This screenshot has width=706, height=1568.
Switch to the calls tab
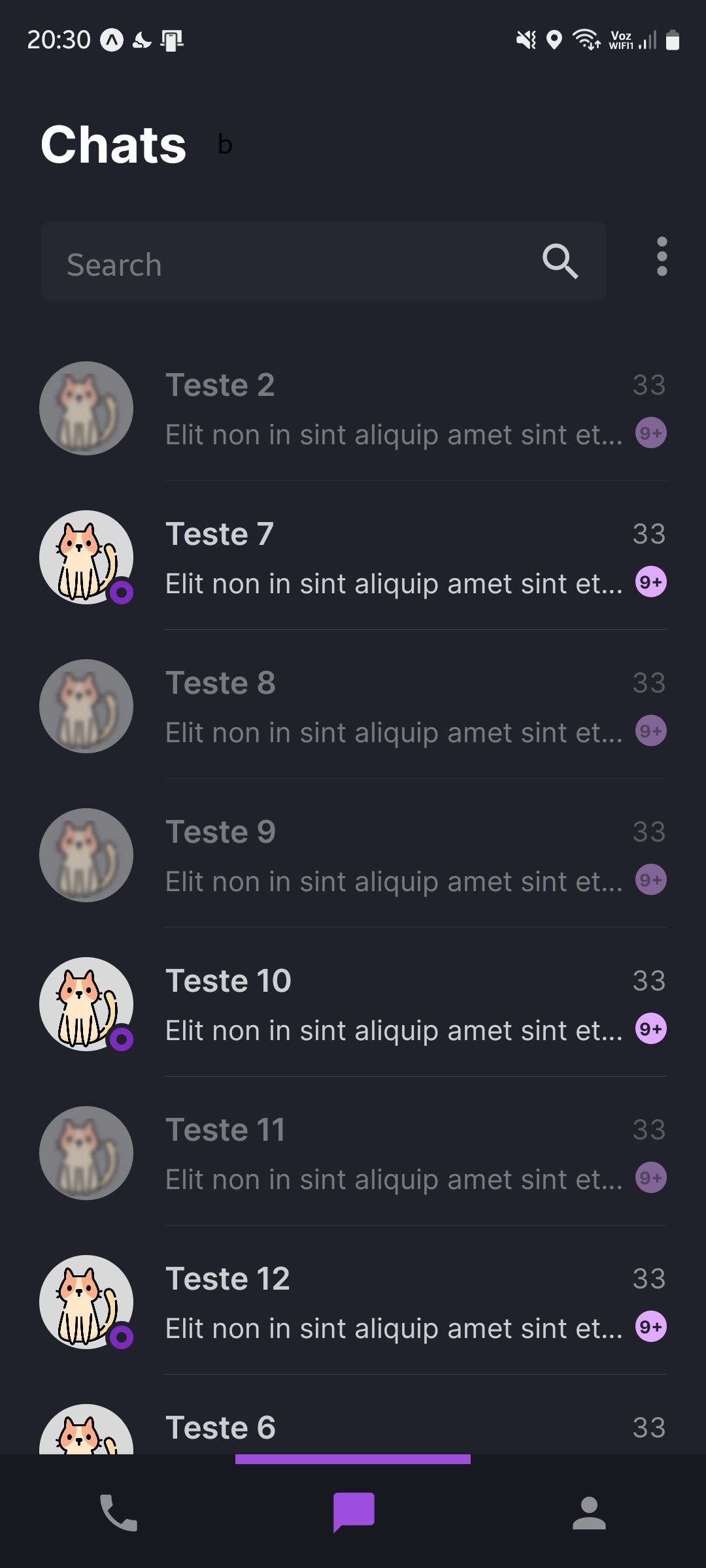coord(118,1513)
